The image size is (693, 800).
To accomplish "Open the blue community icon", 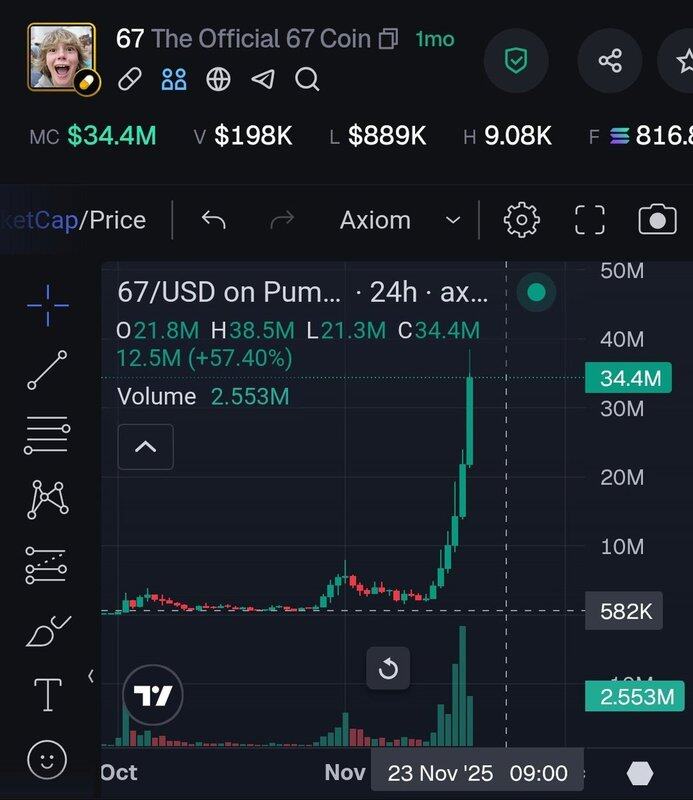I will (174, 79).
